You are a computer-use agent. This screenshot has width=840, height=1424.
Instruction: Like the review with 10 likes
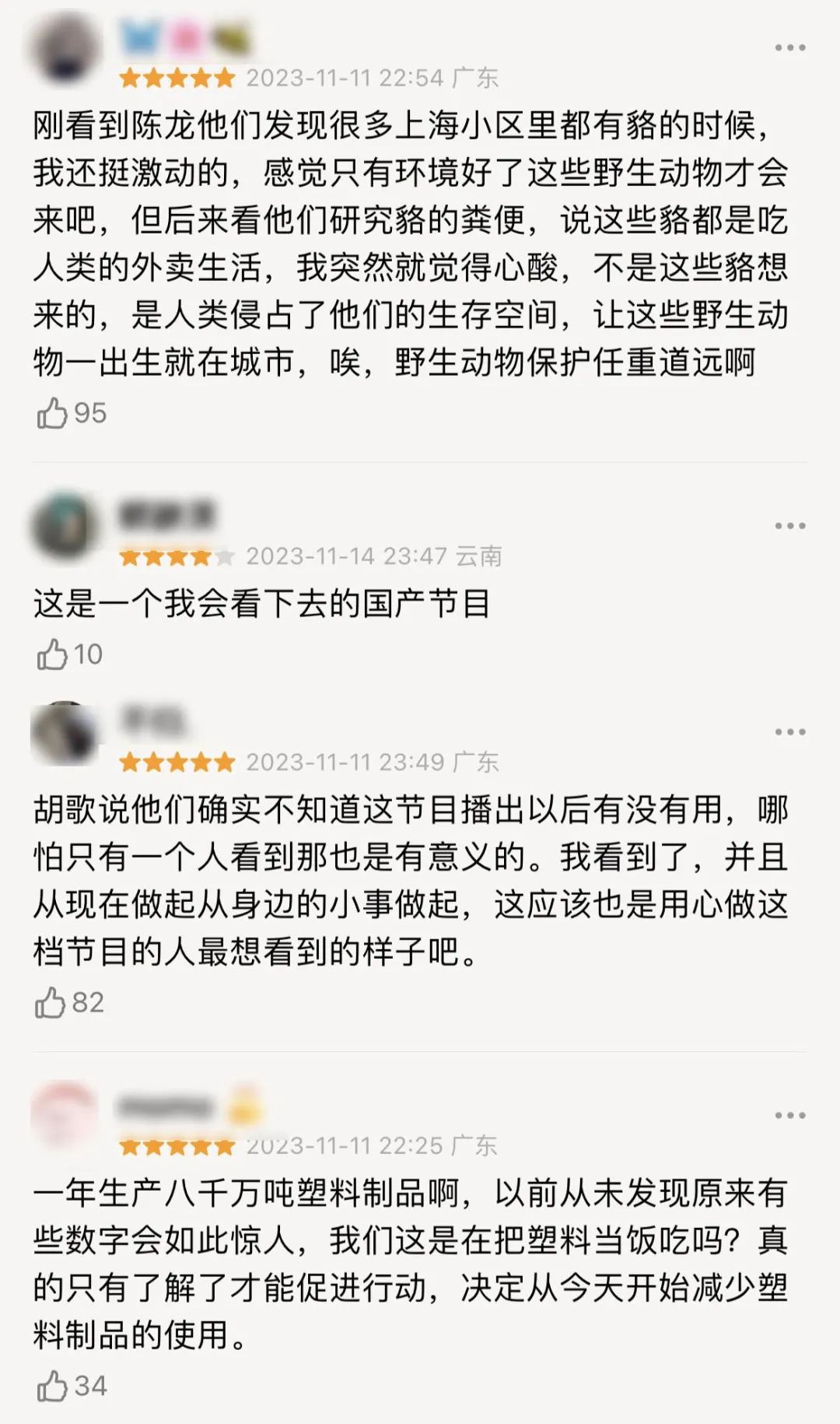tap(52, 654)
